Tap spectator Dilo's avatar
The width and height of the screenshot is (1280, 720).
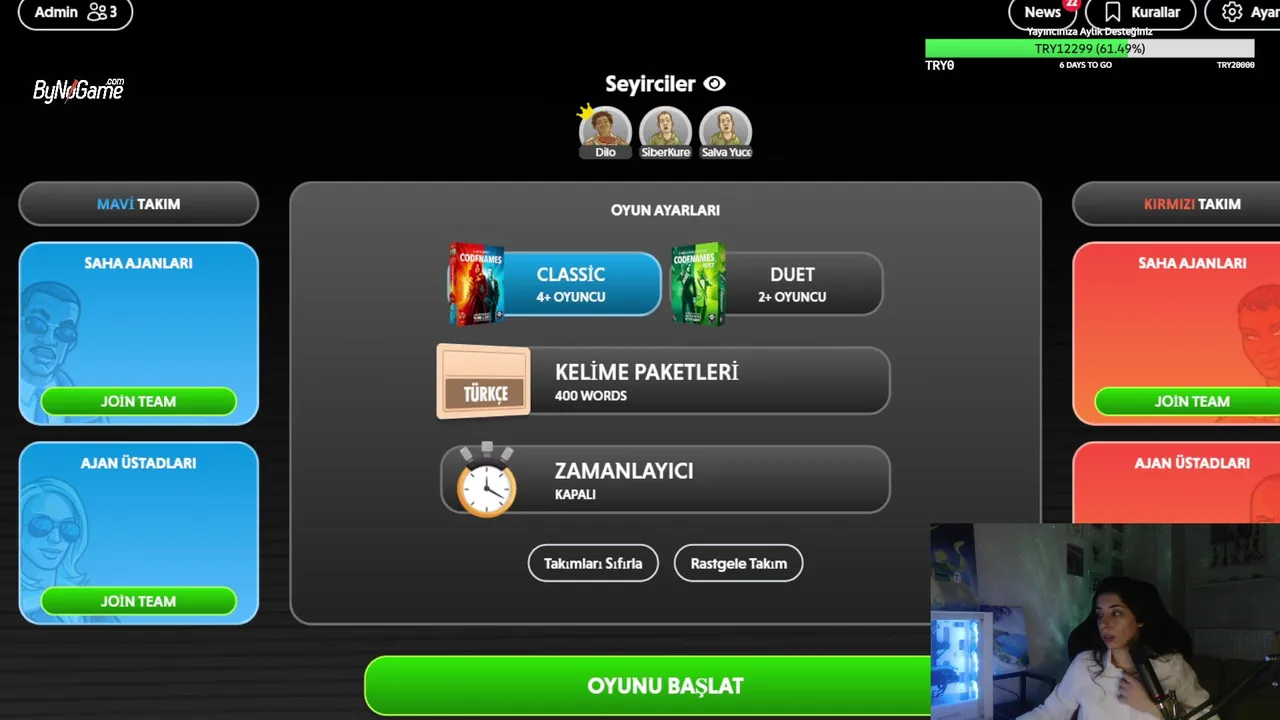(605, 128)
